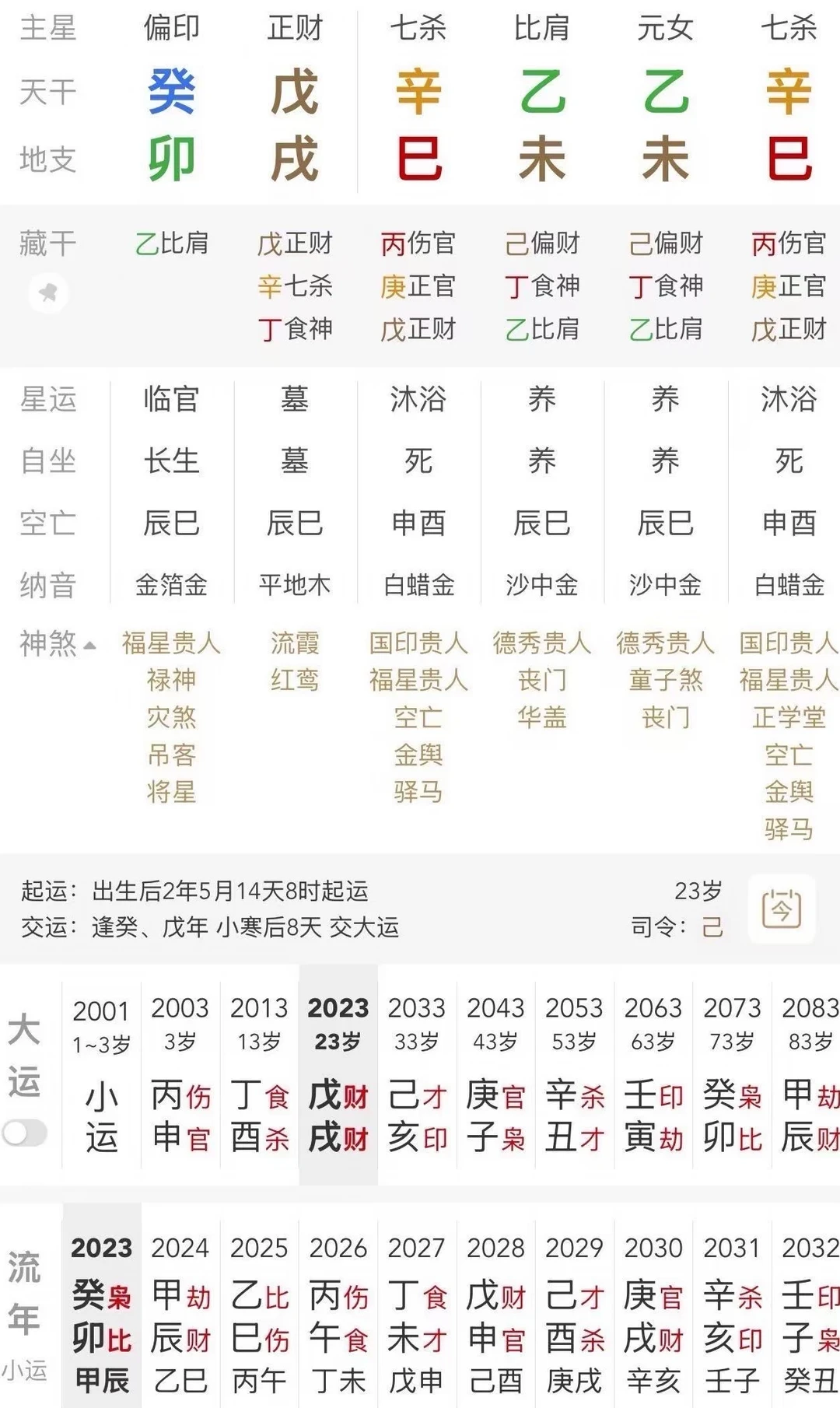Jump to today with the 今 calendar icon
The width and height of the screenshot is (840, 1408).
click(782, 909)
